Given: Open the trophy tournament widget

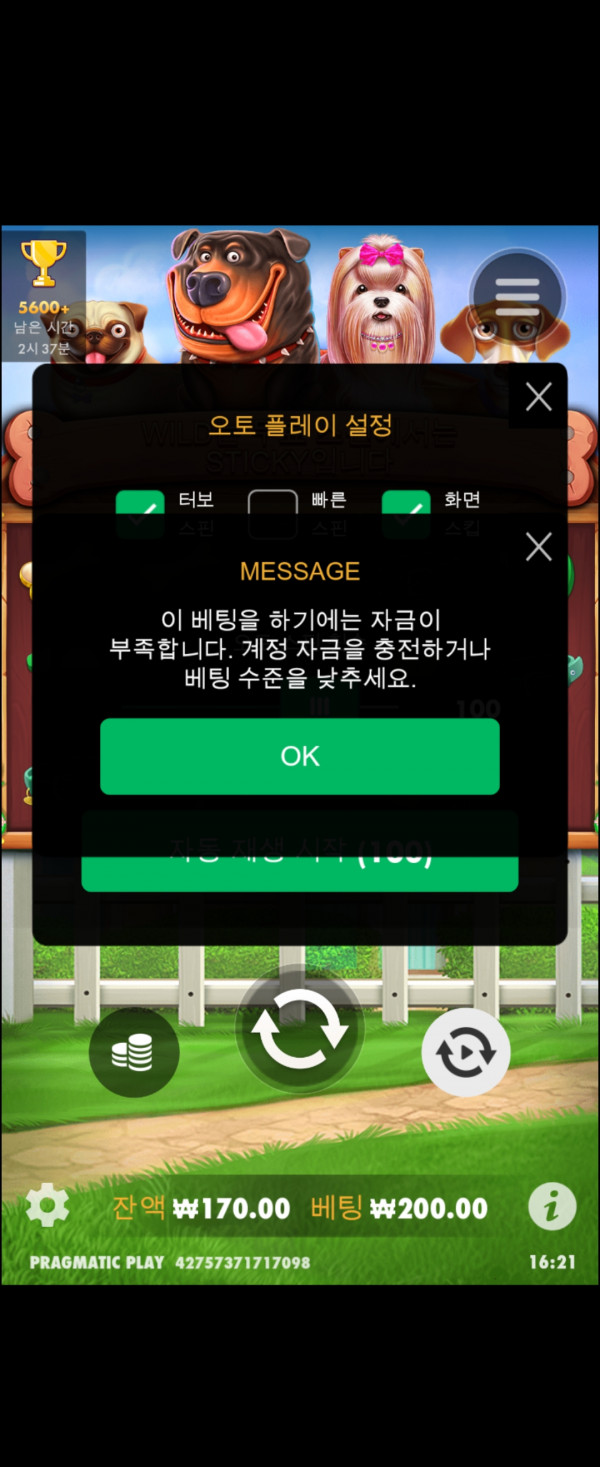Looking at the screenshot, I should tap(43, 295).
